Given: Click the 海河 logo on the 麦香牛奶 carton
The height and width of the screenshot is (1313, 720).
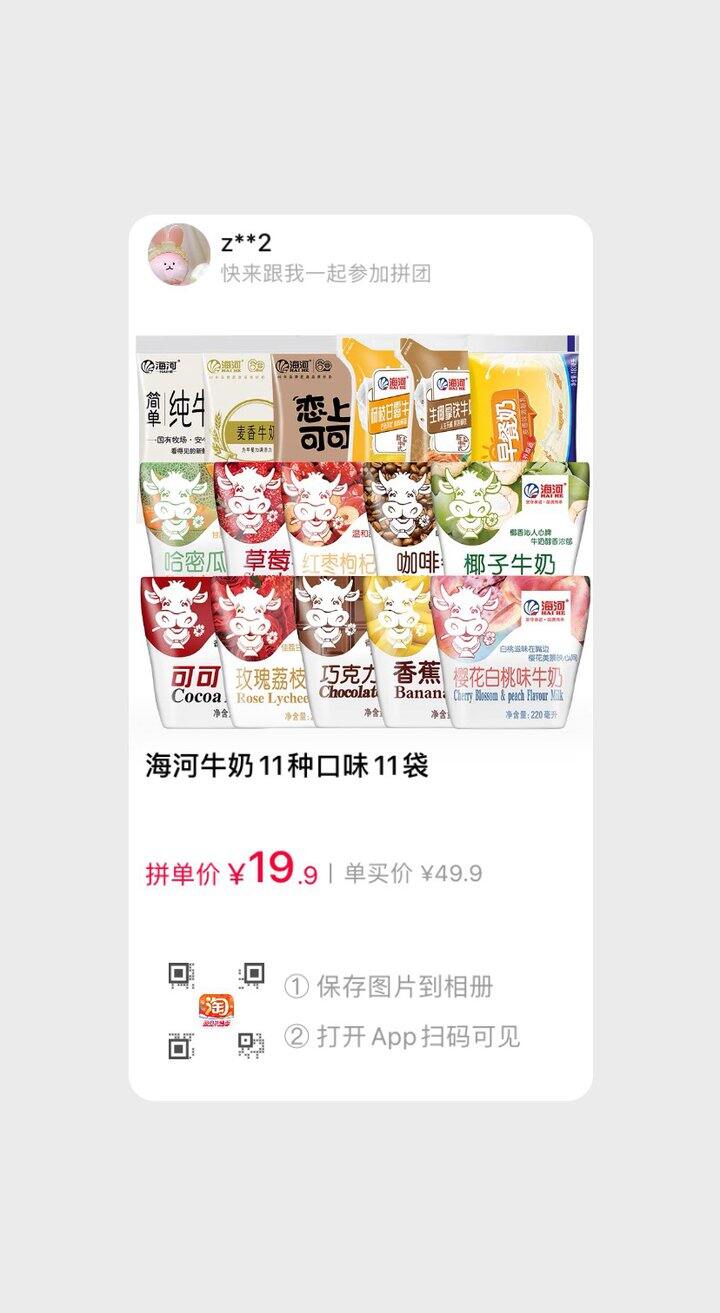Looking at the screenshot, I should 228,367.
